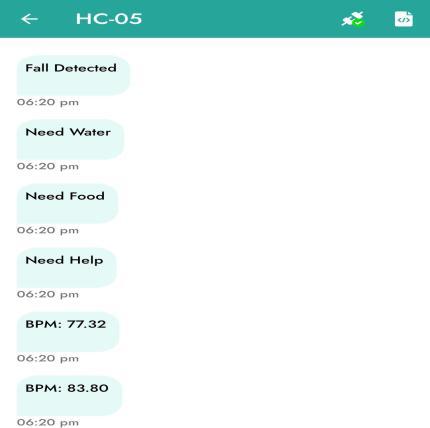Screen dimensions: 430x428
Task: Open the code file icon in the app bar
Action: point(404,19)
